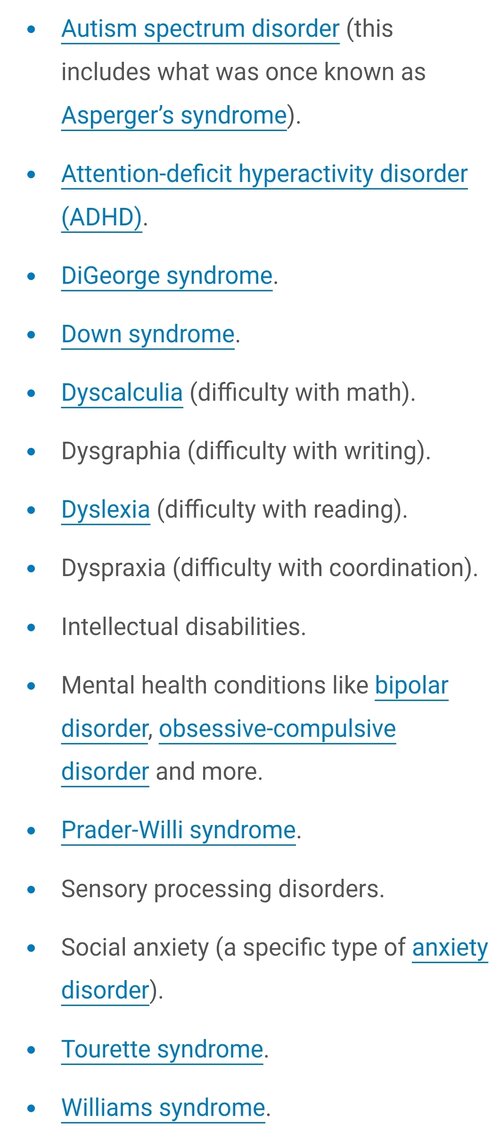Visit the Dyscalculia link

click(x=122, y=393)
